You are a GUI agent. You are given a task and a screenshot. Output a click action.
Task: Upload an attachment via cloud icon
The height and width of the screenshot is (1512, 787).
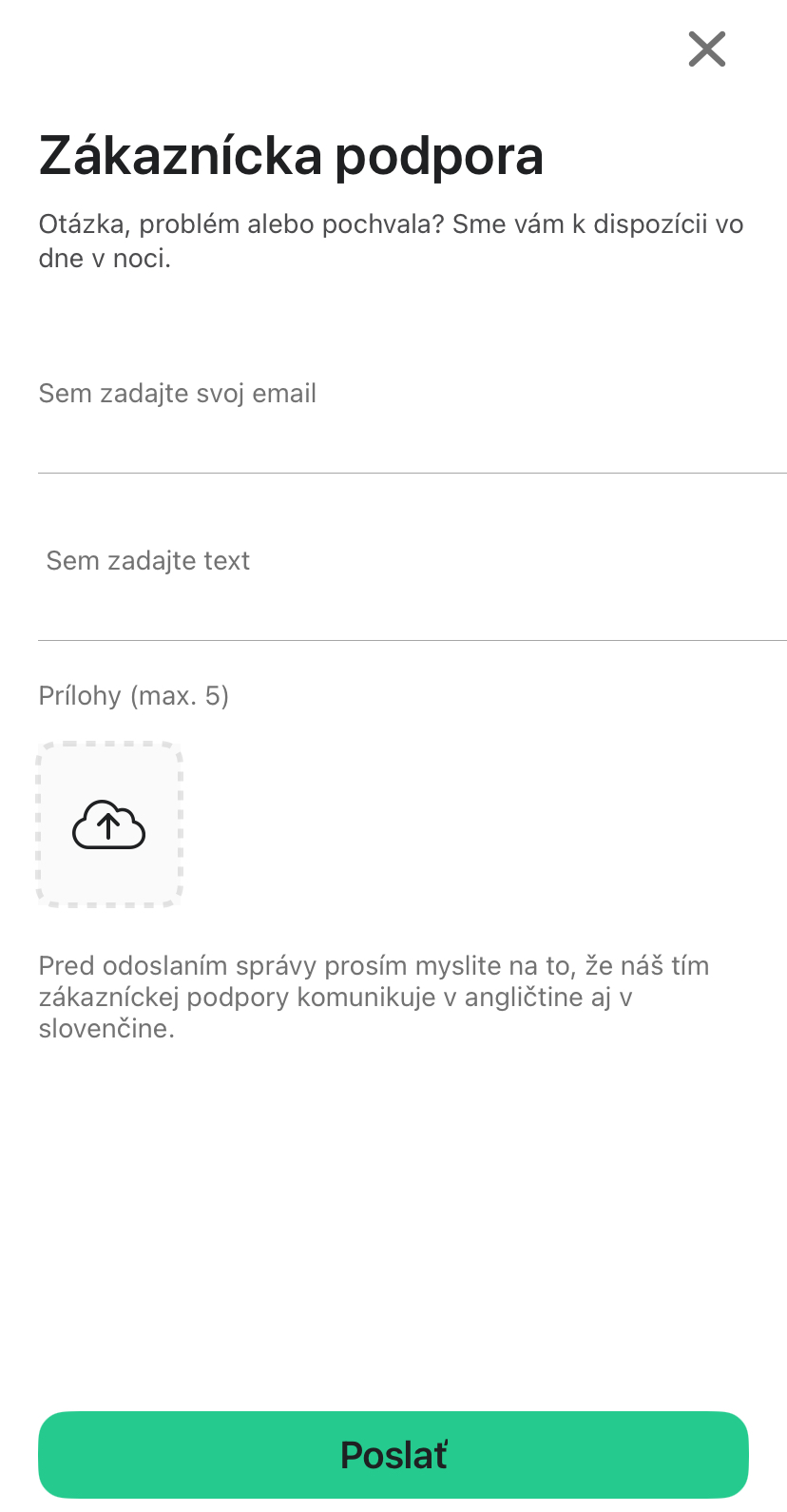pyautogui.click(x=109, y=824)
